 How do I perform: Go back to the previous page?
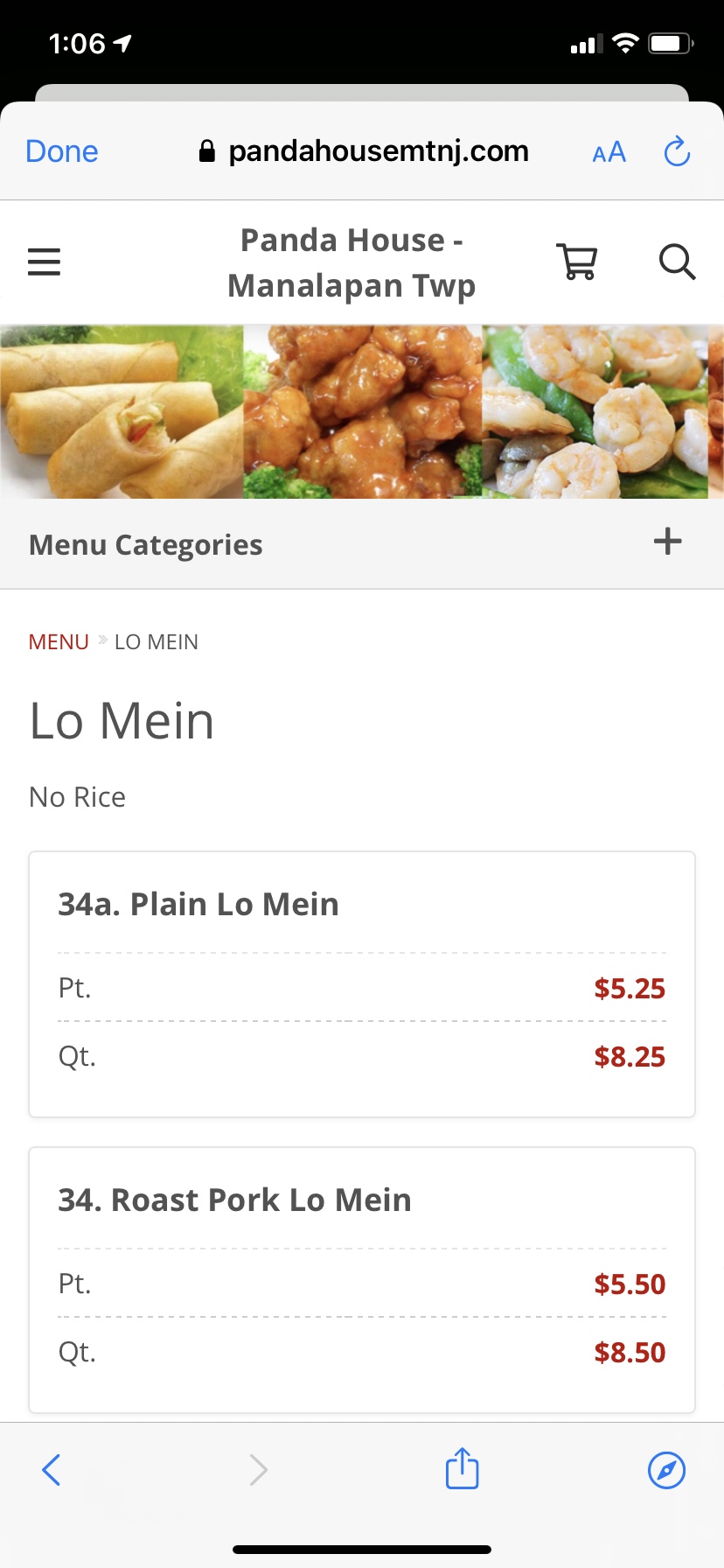point(52,1470)
